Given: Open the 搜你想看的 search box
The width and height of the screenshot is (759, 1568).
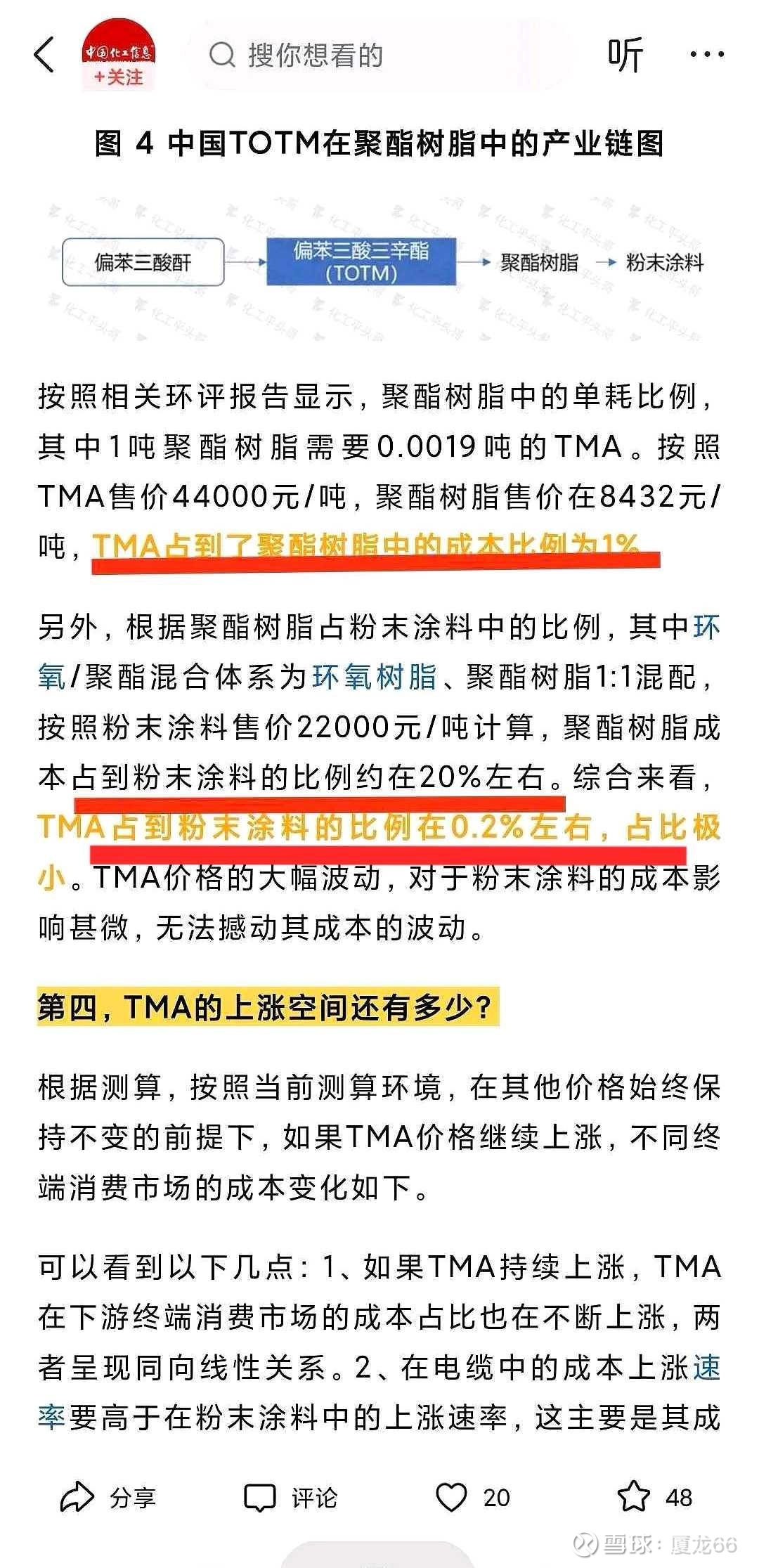Looking at the screenshot, I should click(x=316, y=55).
